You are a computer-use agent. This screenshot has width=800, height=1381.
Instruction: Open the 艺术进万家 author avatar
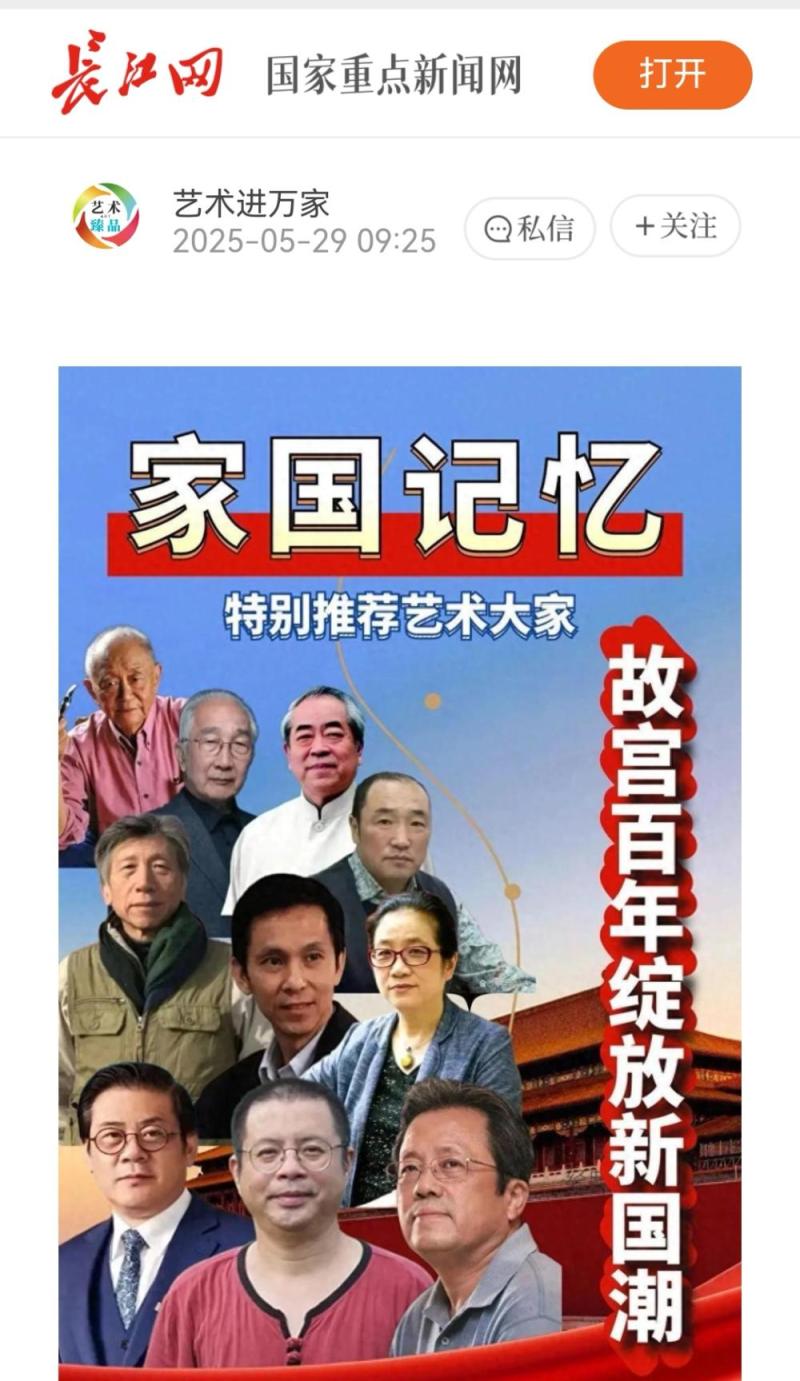coord(105,216)
